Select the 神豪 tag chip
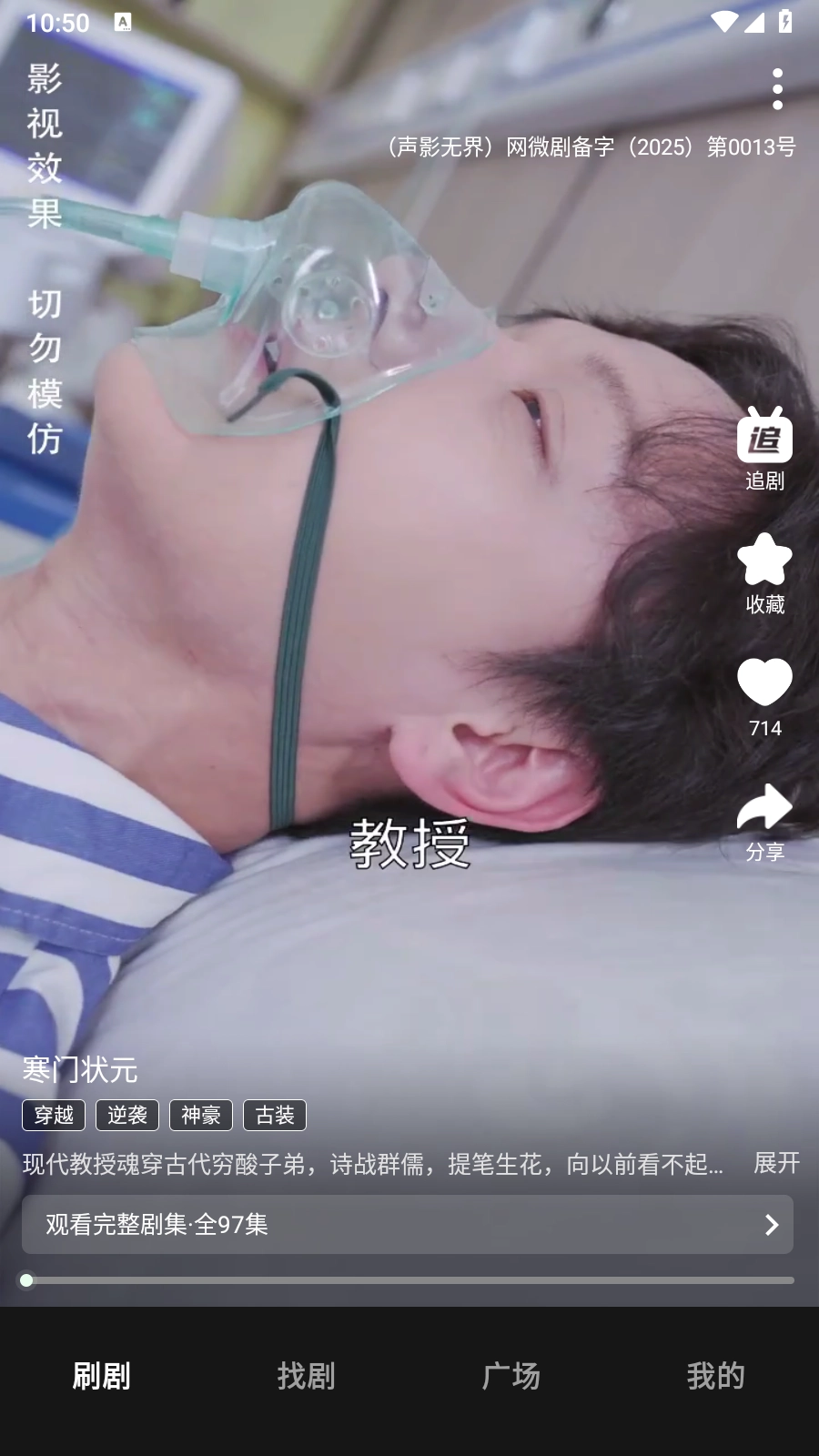The image size is (819, 1456). click(201, 1115)
